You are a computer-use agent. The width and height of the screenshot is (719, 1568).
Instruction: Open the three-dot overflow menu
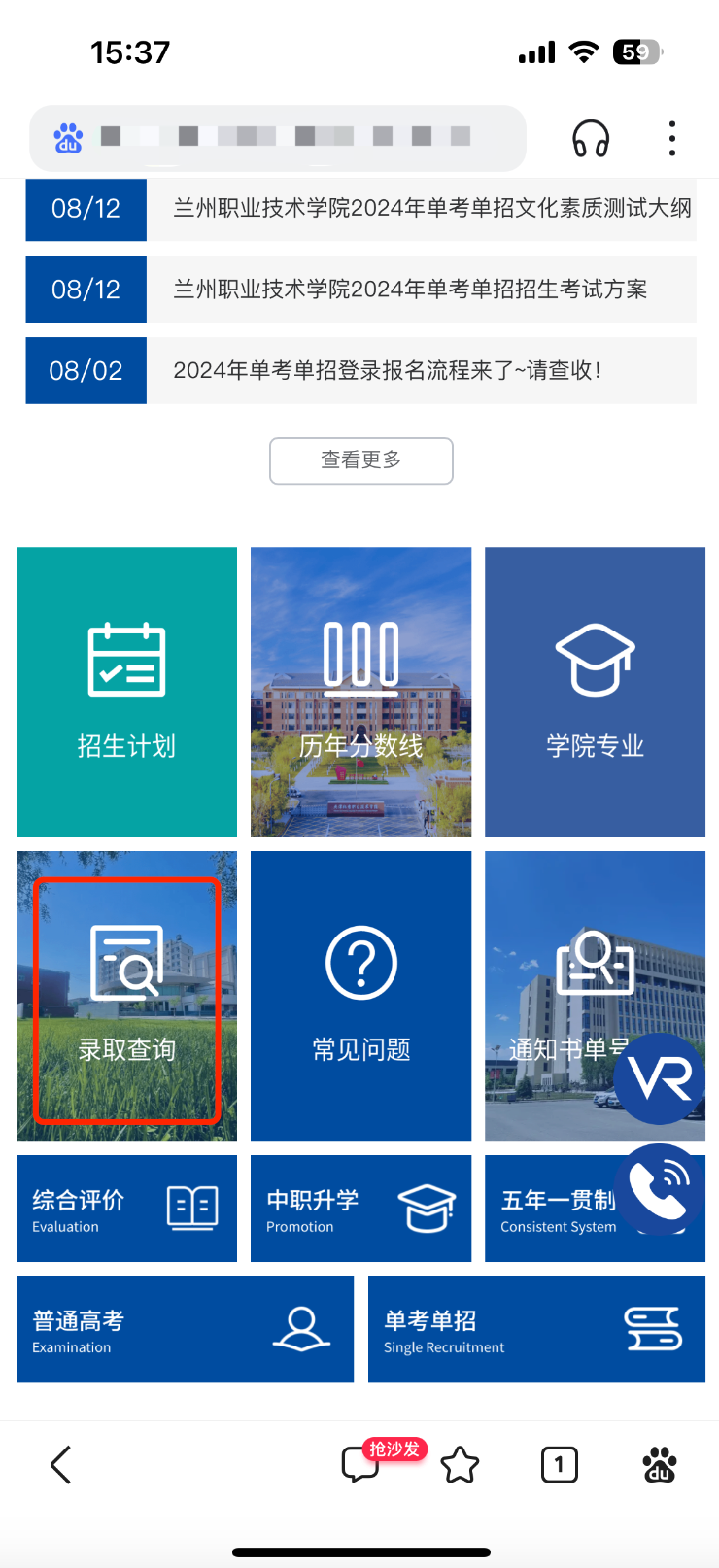click(671, 139)
